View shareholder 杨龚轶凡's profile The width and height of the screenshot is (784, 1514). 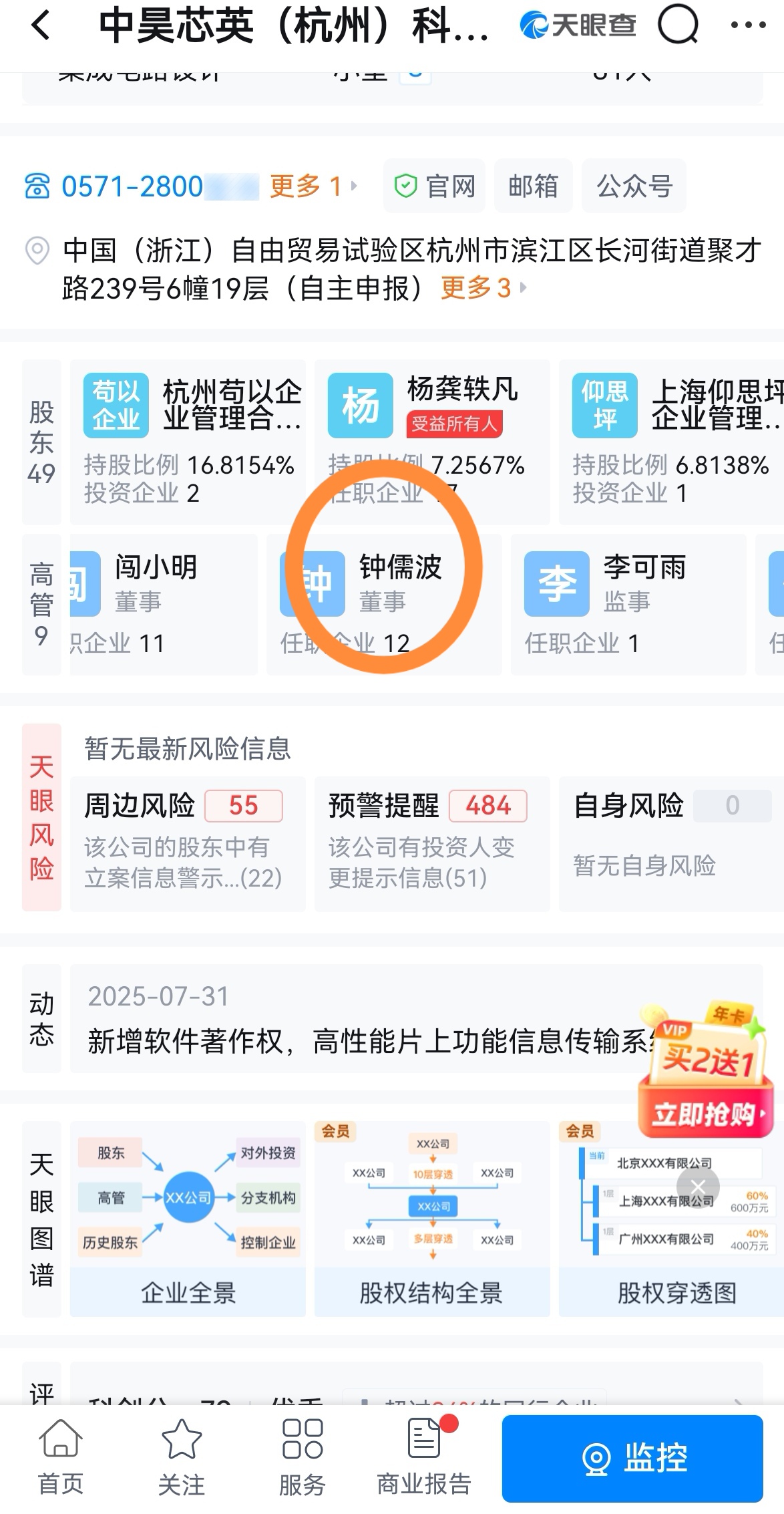tap(431, 441)
